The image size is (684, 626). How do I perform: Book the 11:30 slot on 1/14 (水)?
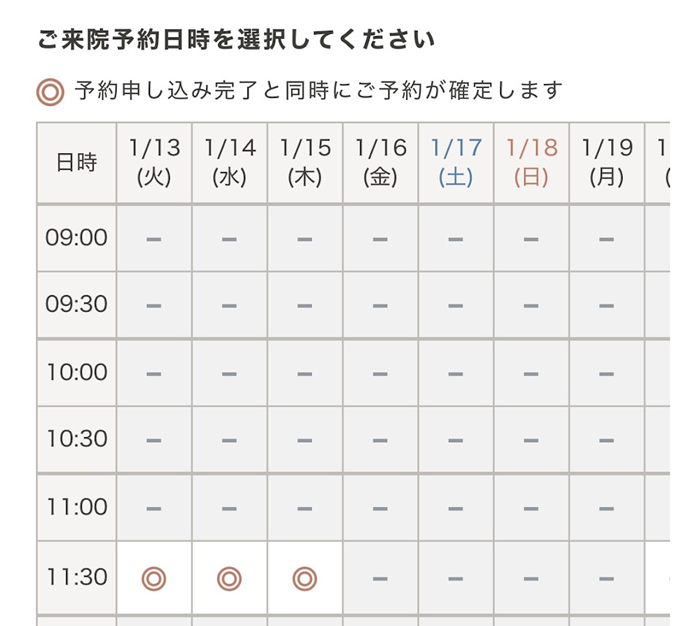(229, 578)
